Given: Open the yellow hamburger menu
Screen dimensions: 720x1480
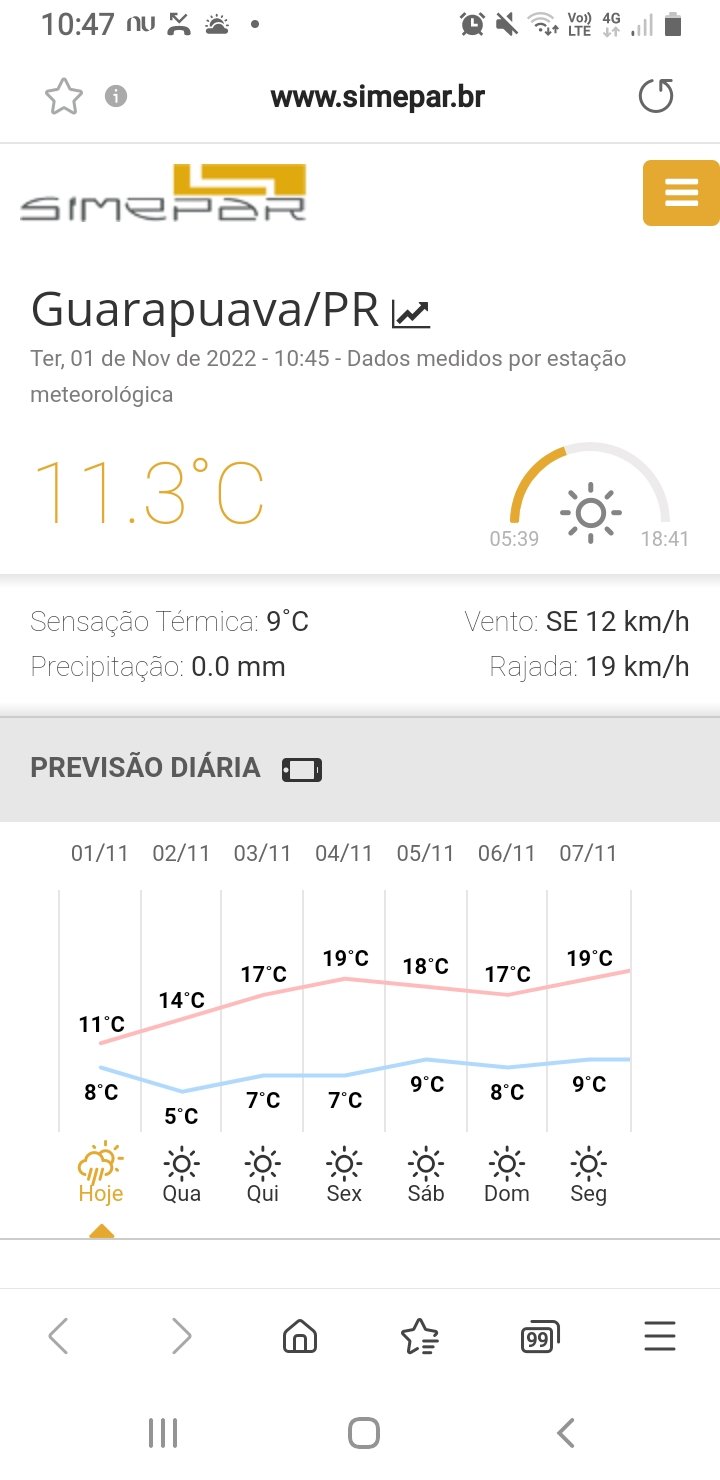Looking at the screenshot, I should (x=681, y=192).
